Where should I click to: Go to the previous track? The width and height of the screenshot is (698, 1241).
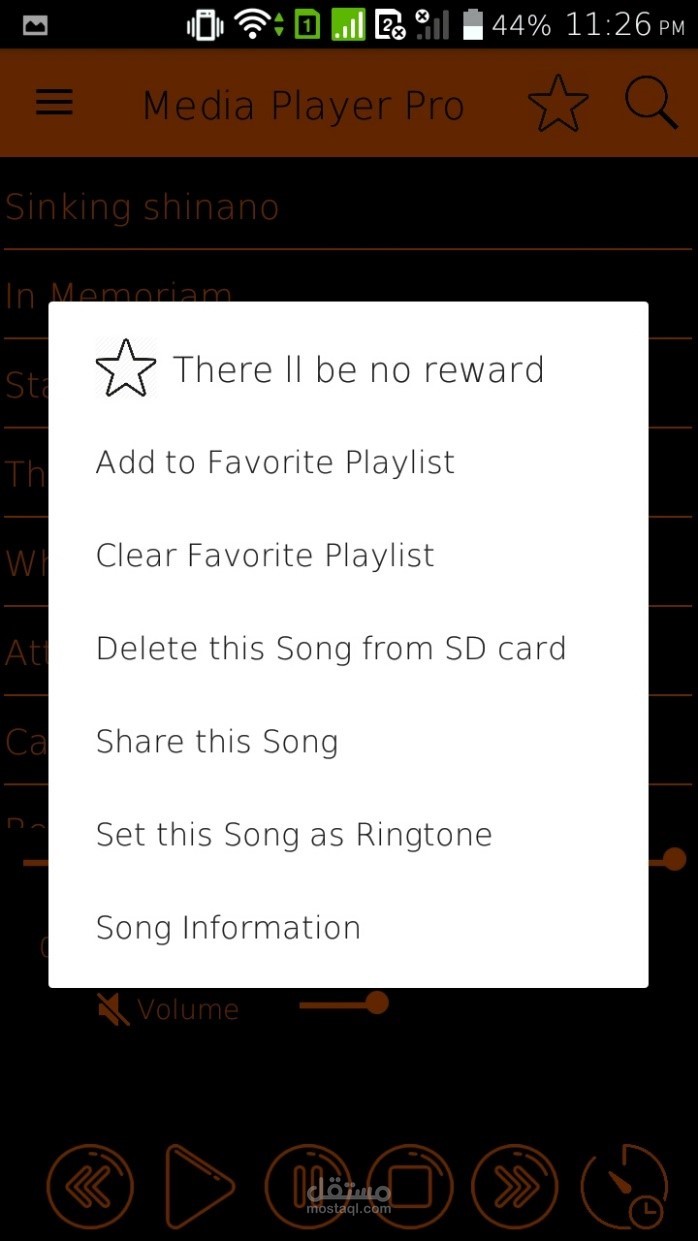[x=90, y=1187]
